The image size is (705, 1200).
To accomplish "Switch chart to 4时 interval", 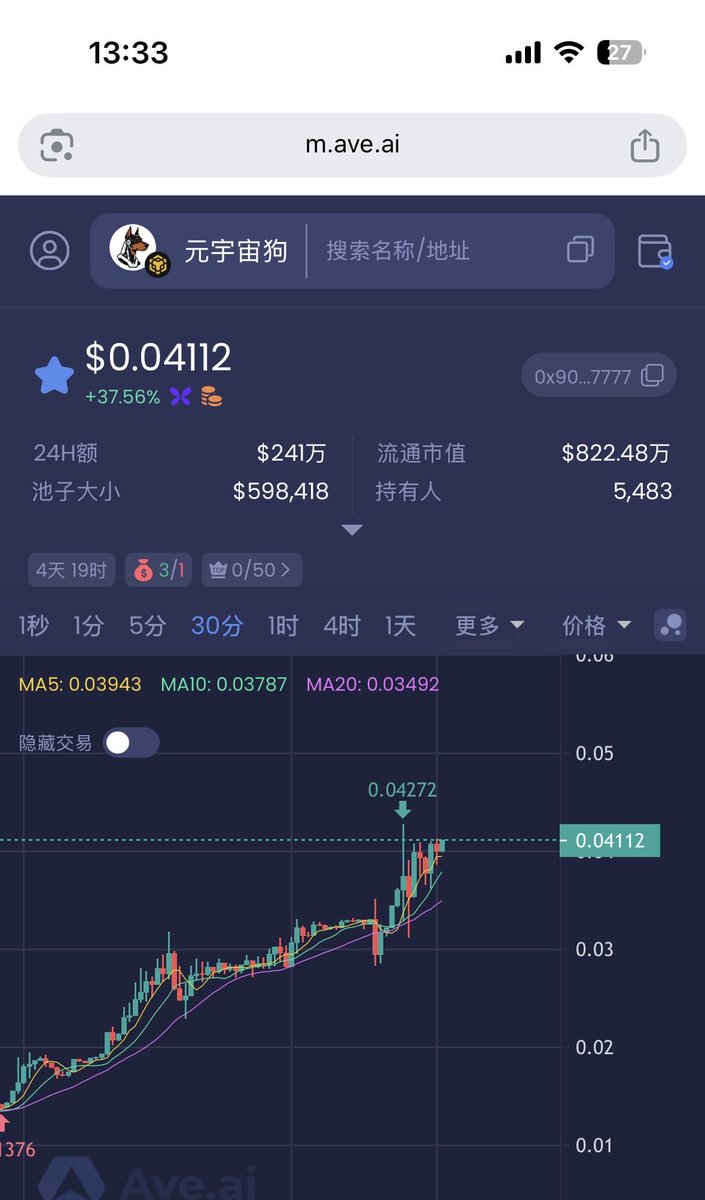I will click(x=341, y=626).
